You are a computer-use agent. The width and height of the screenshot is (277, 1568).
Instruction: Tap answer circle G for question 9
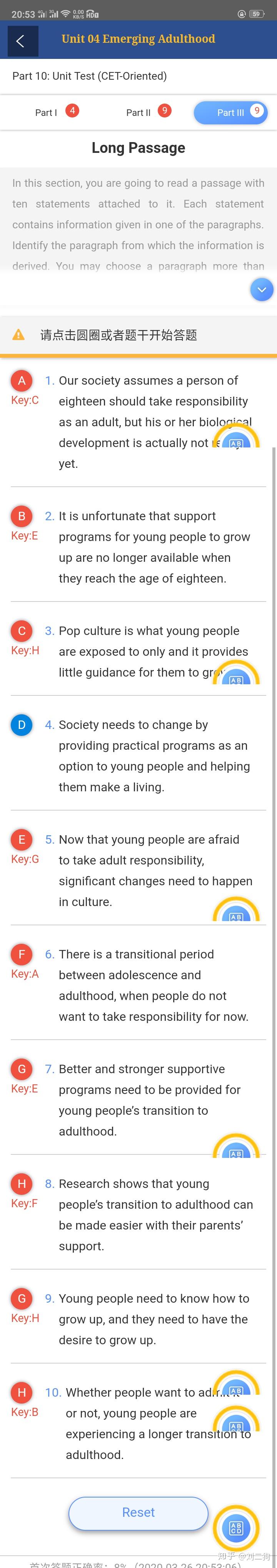tap(22, 1298)
